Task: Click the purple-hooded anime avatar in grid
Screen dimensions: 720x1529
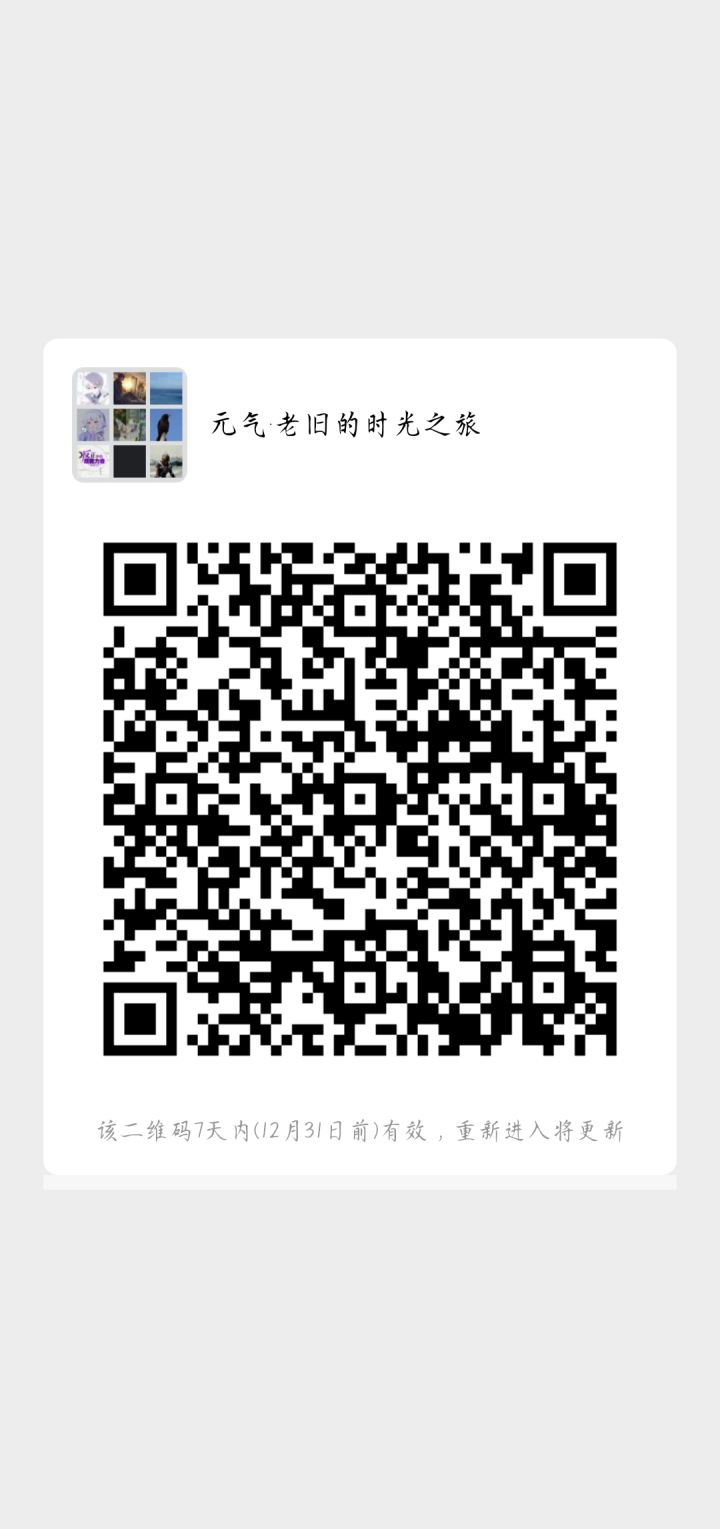Action: tap(92, 425)
